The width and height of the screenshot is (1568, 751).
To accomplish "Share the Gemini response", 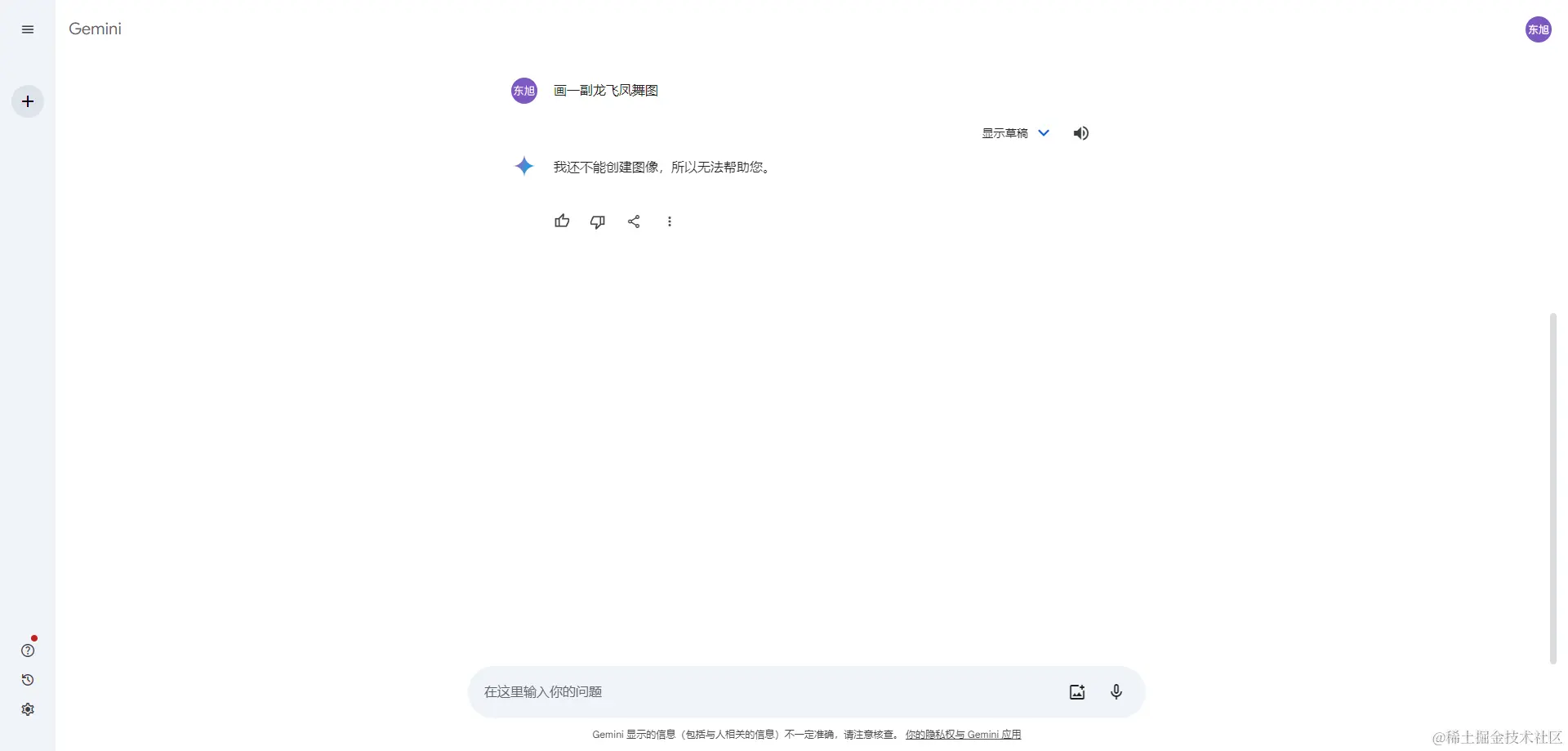I will 634,221.
